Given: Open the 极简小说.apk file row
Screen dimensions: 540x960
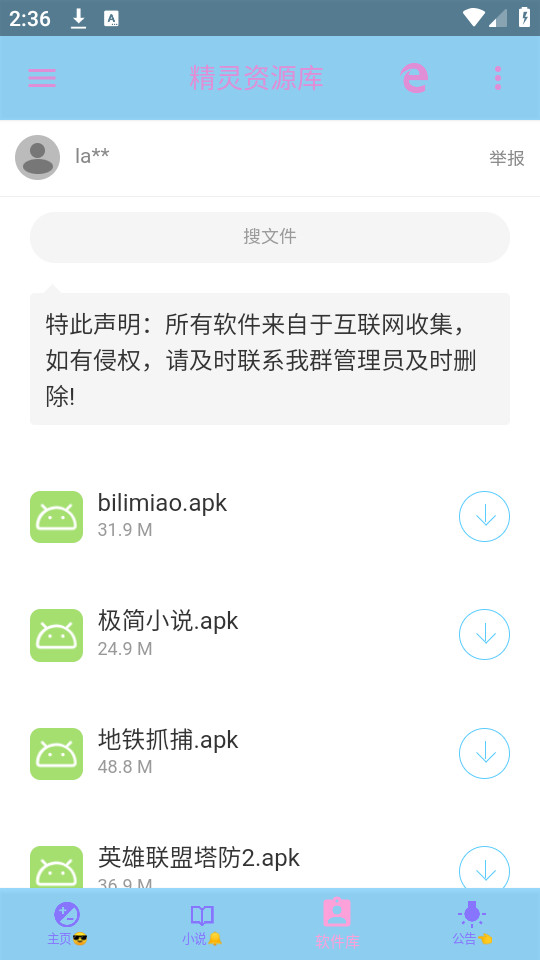Looking at the screenshot, I should [x=270, y=635].
